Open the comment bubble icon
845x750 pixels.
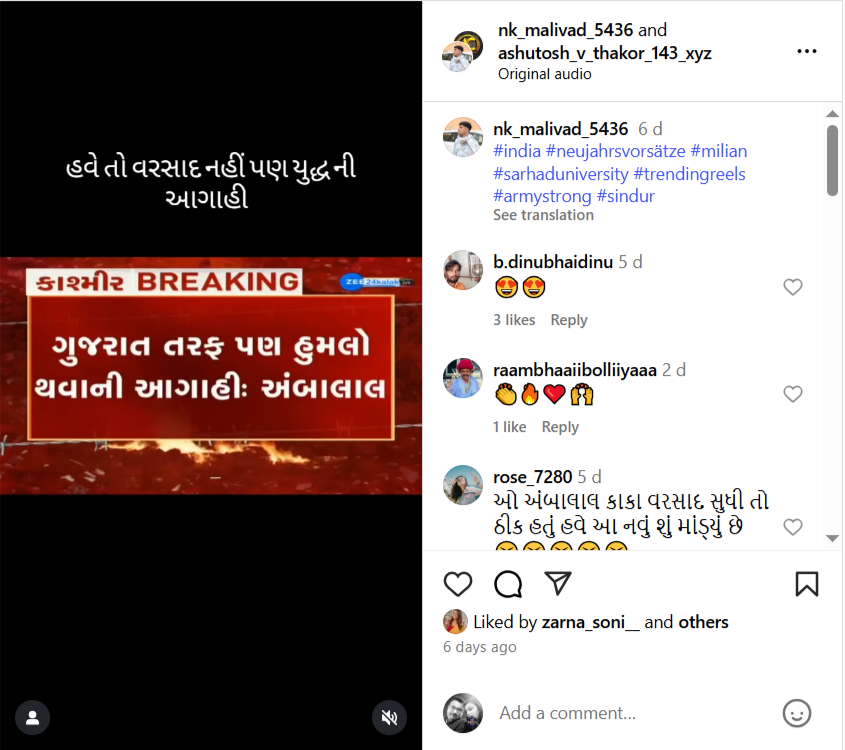click(x=508, y=584)
